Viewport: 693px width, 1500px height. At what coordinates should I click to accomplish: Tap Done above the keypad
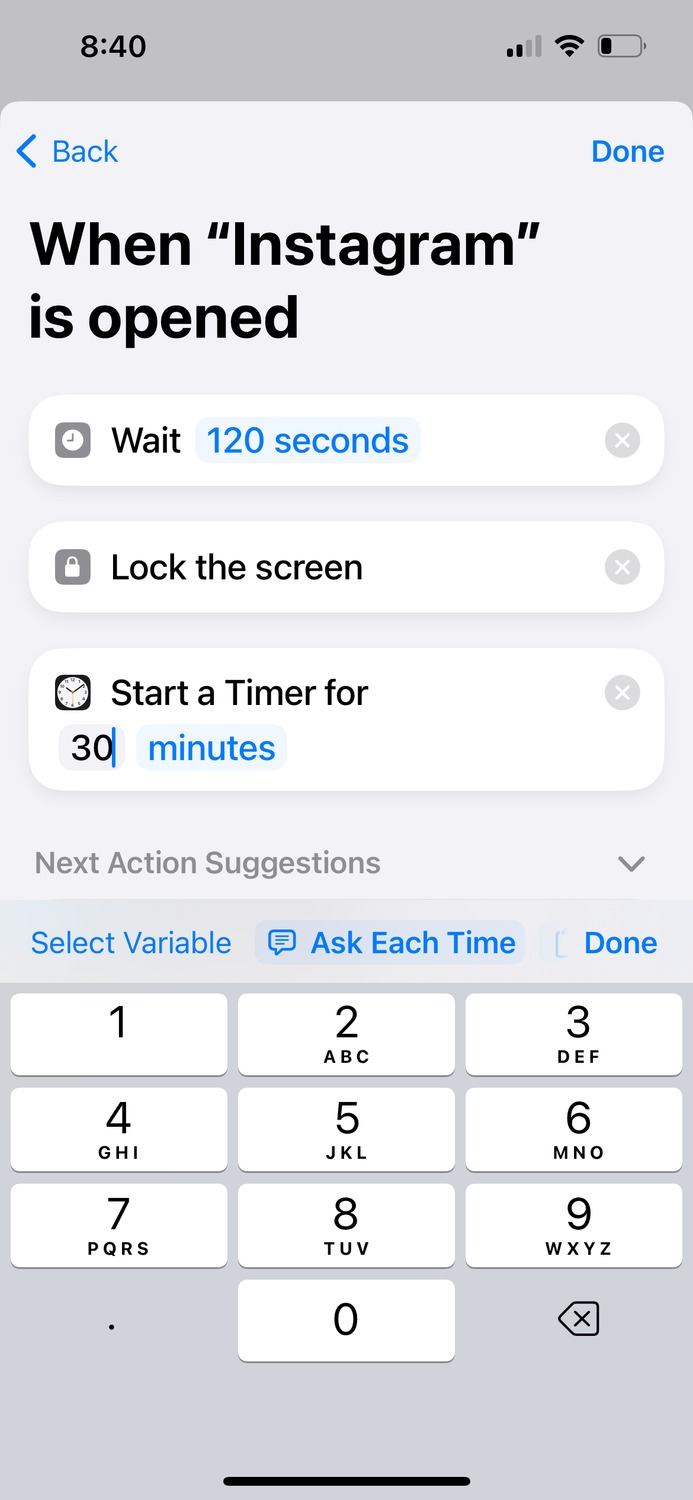(620, 943)
